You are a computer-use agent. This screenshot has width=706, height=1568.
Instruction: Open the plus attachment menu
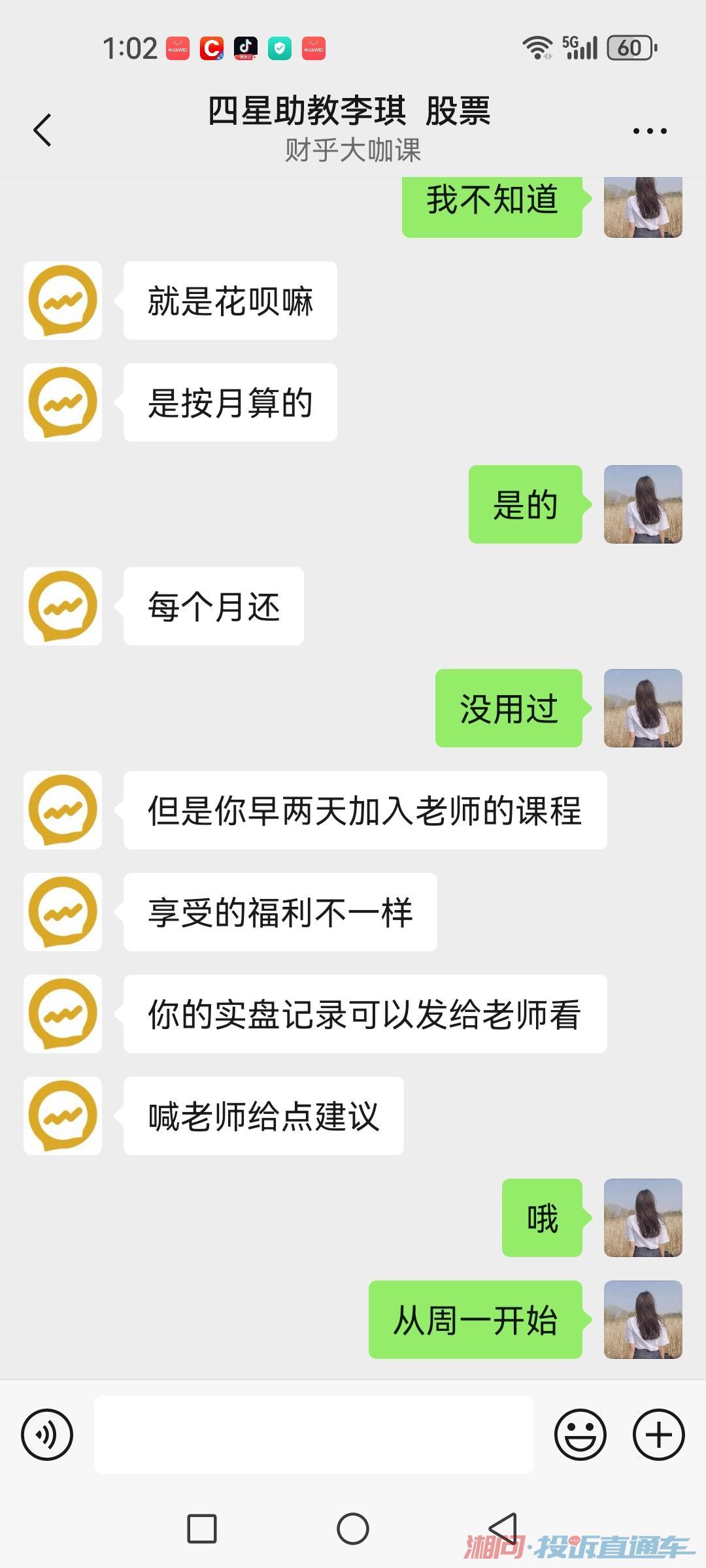tap(658, 1435)
